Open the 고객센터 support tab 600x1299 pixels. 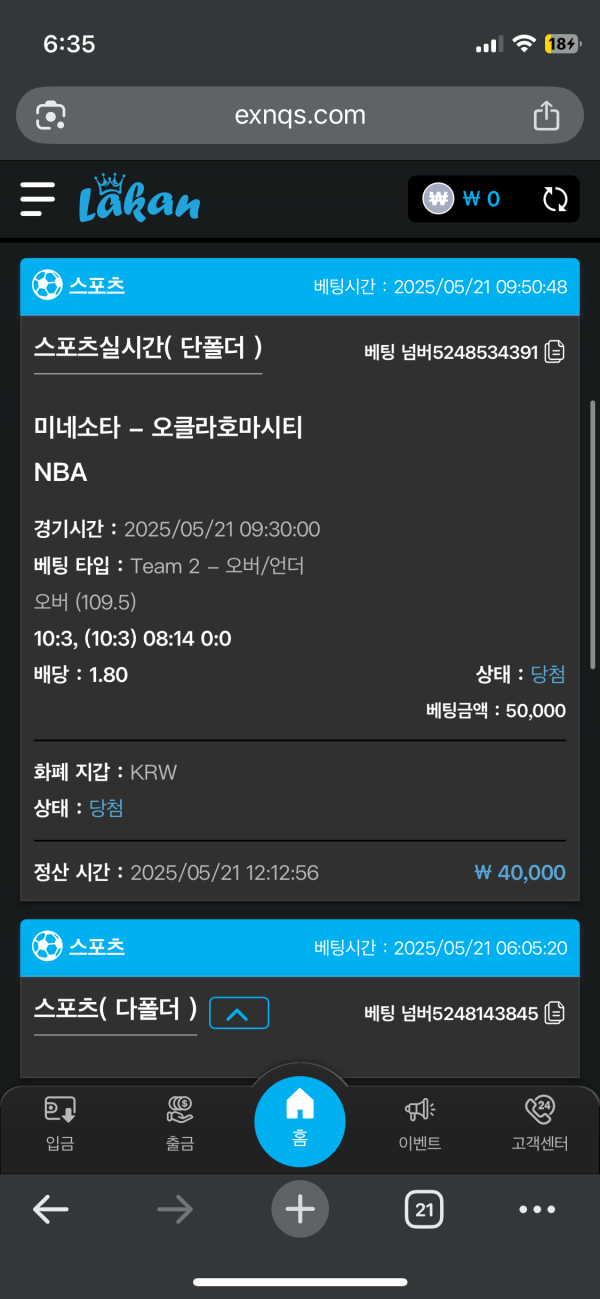pos(540,1123)
